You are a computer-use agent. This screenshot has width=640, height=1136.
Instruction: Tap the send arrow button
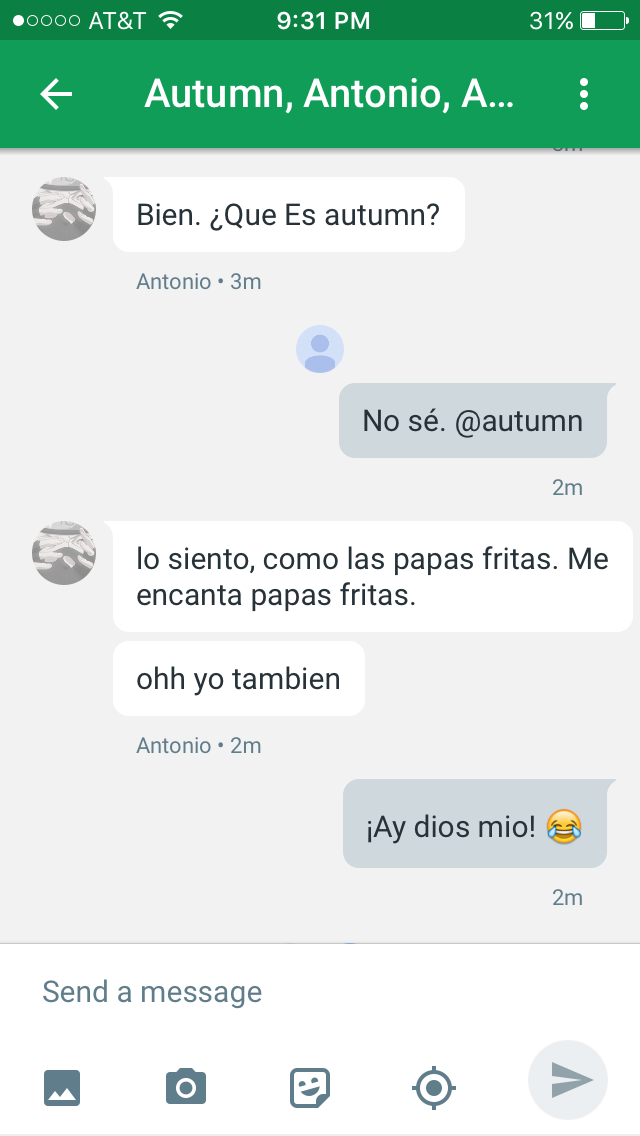pyautogui.click(x=568, y=1080)
